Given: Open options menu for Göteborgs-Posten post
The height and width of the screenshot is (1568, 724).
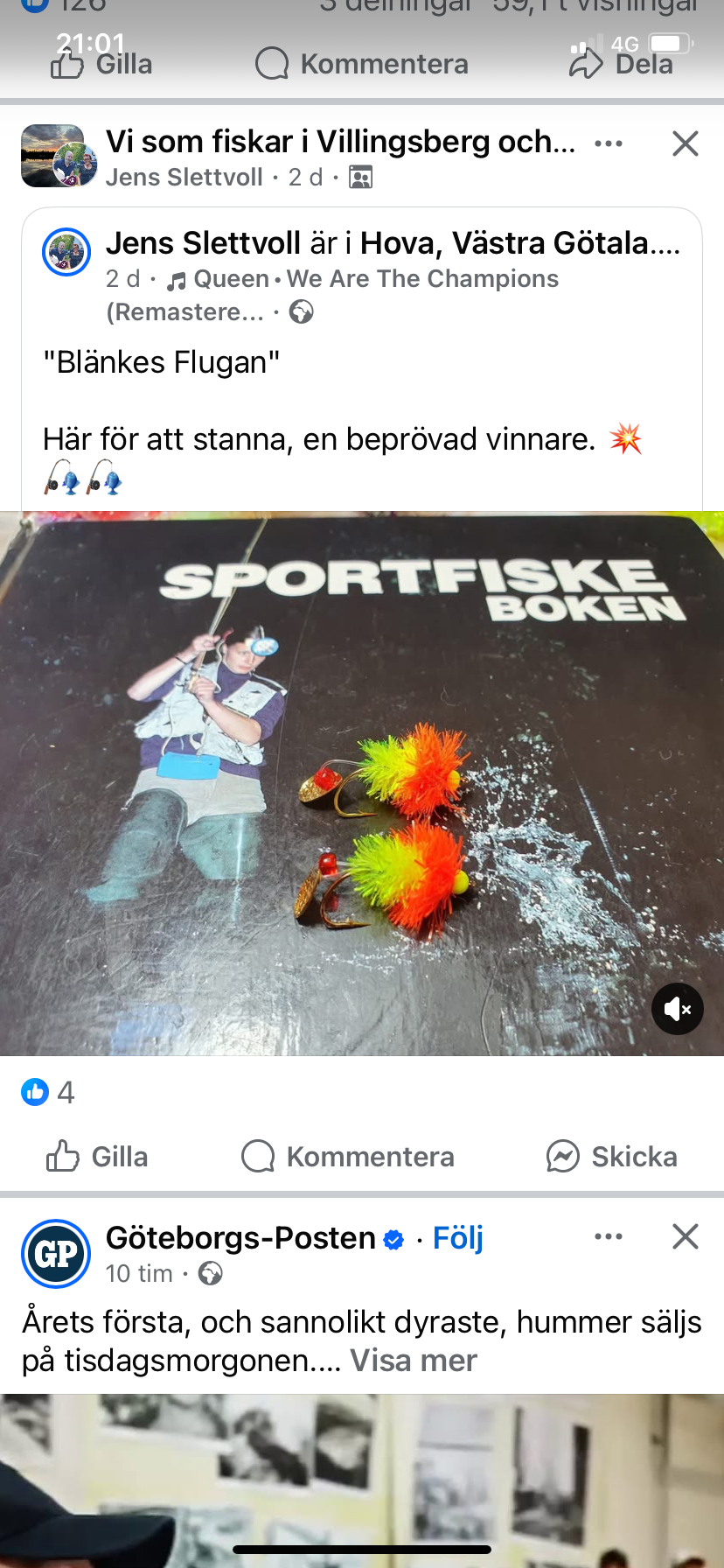Looking at the screenshot, I should tap(609, 1236).
